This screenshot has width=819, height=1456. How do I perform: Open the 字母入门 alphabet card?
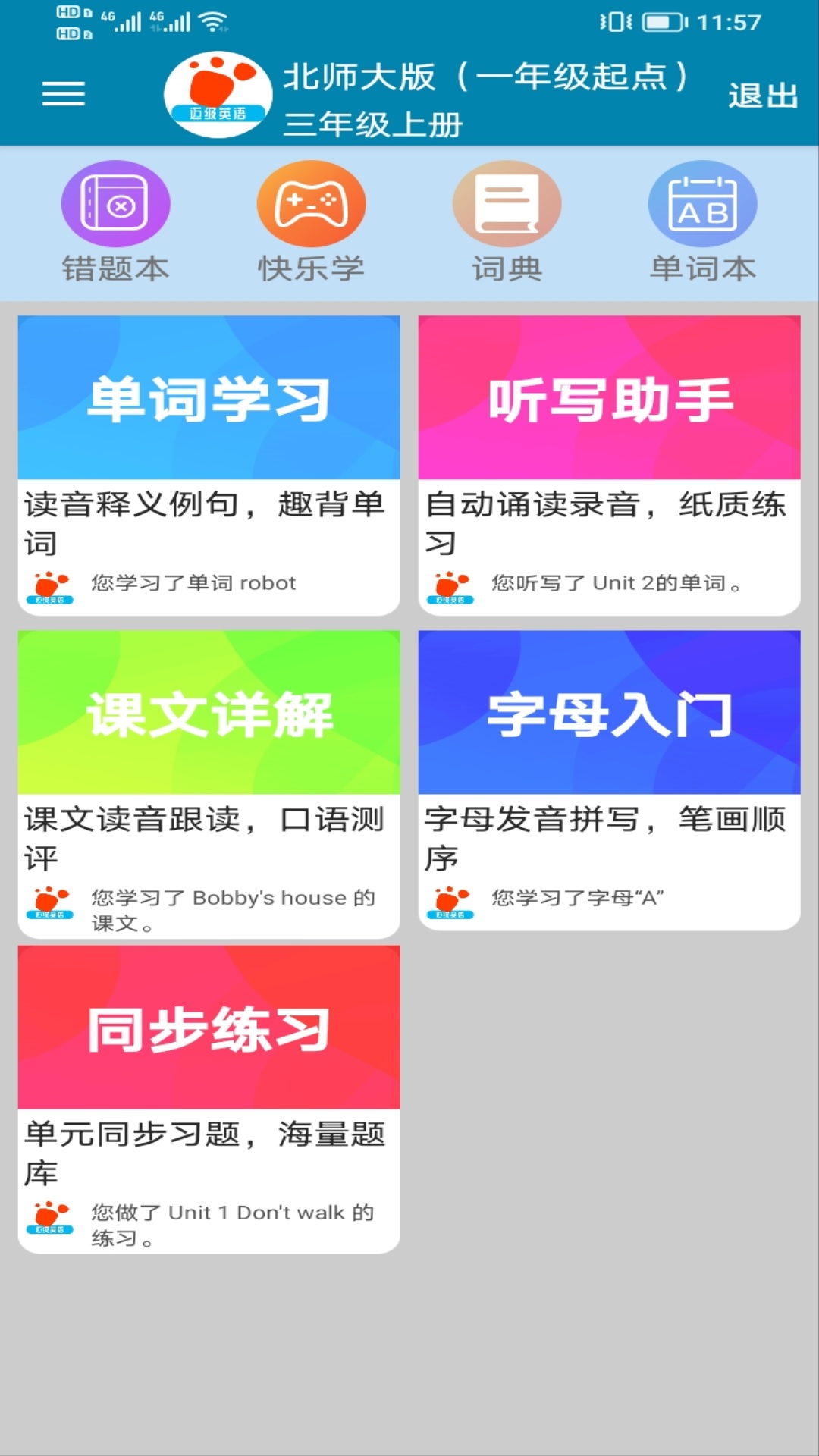click(609, 780)
